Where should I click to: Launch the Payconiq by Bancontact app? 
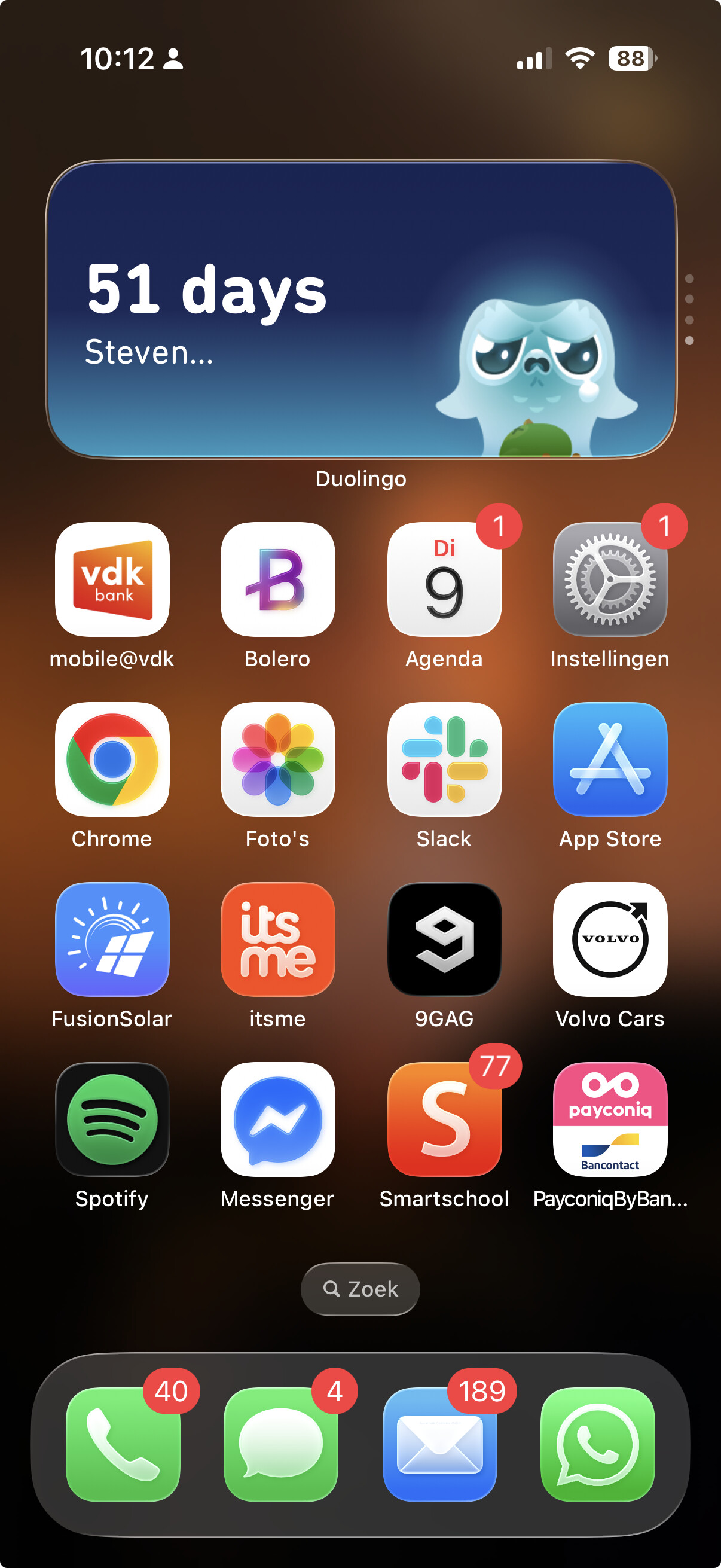coord(610,1119)
